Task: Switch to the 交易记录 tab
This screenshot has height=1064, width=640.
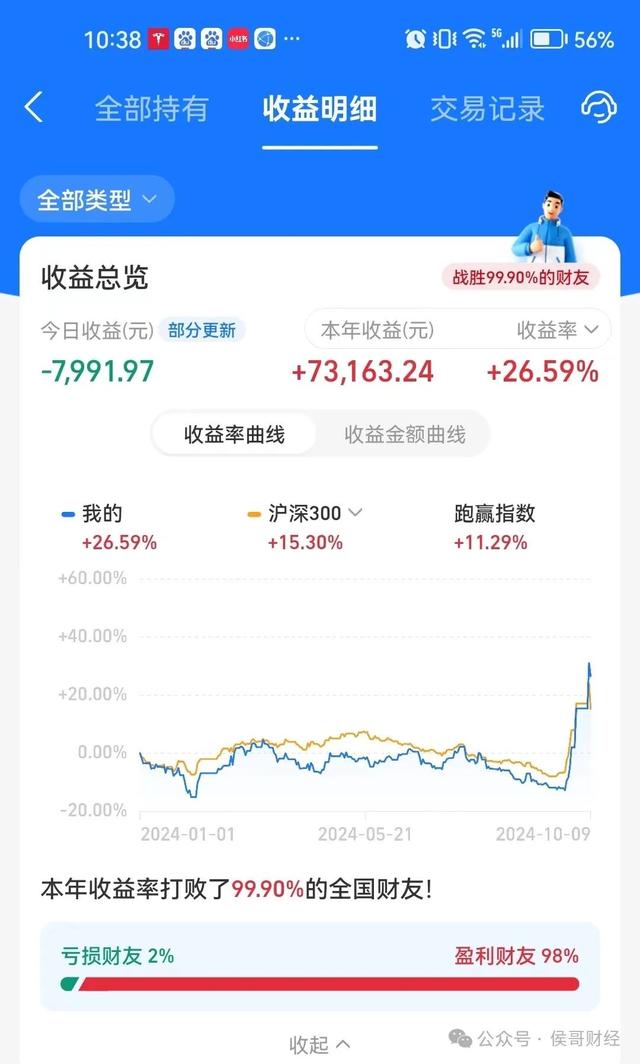Action: (487, 109)
